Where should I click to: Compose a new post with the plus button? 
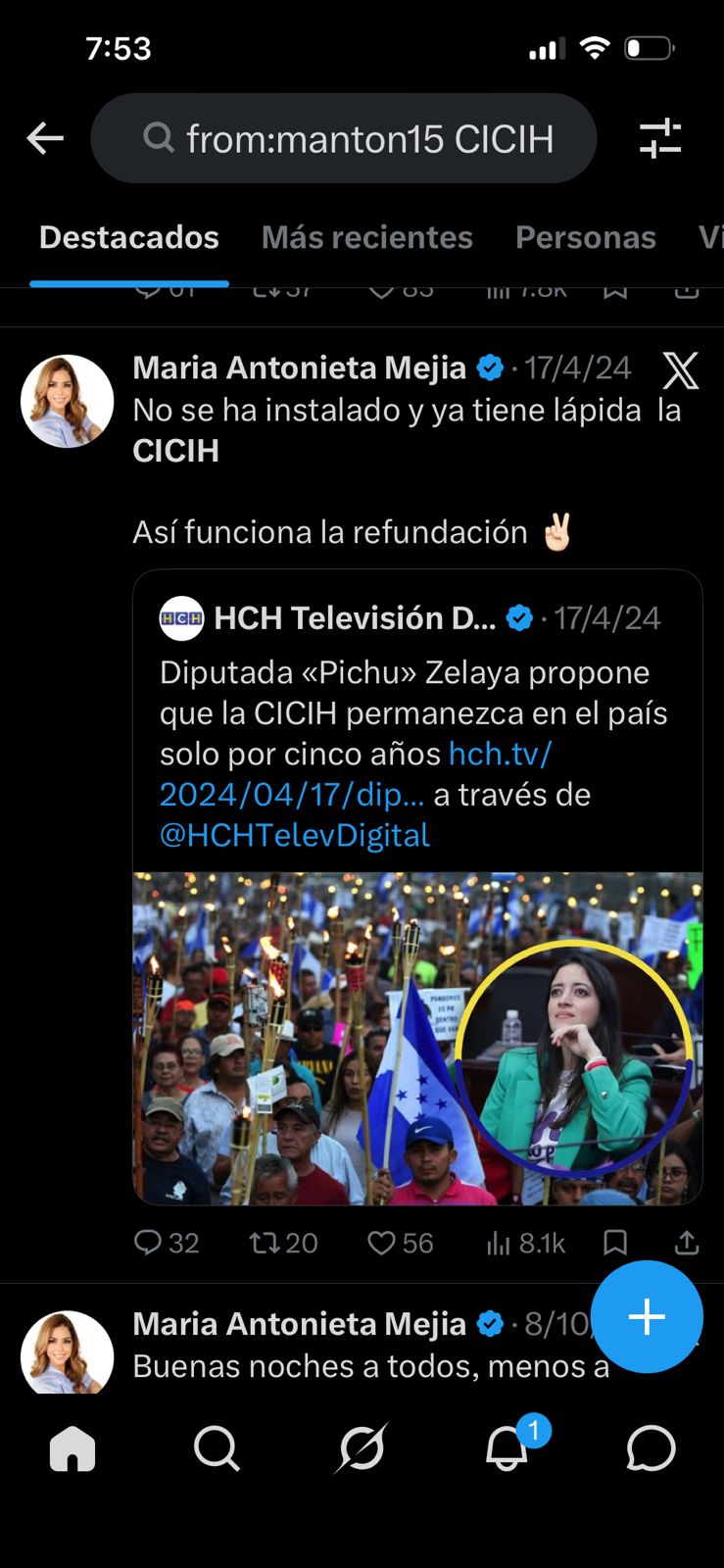(647, 1316)
